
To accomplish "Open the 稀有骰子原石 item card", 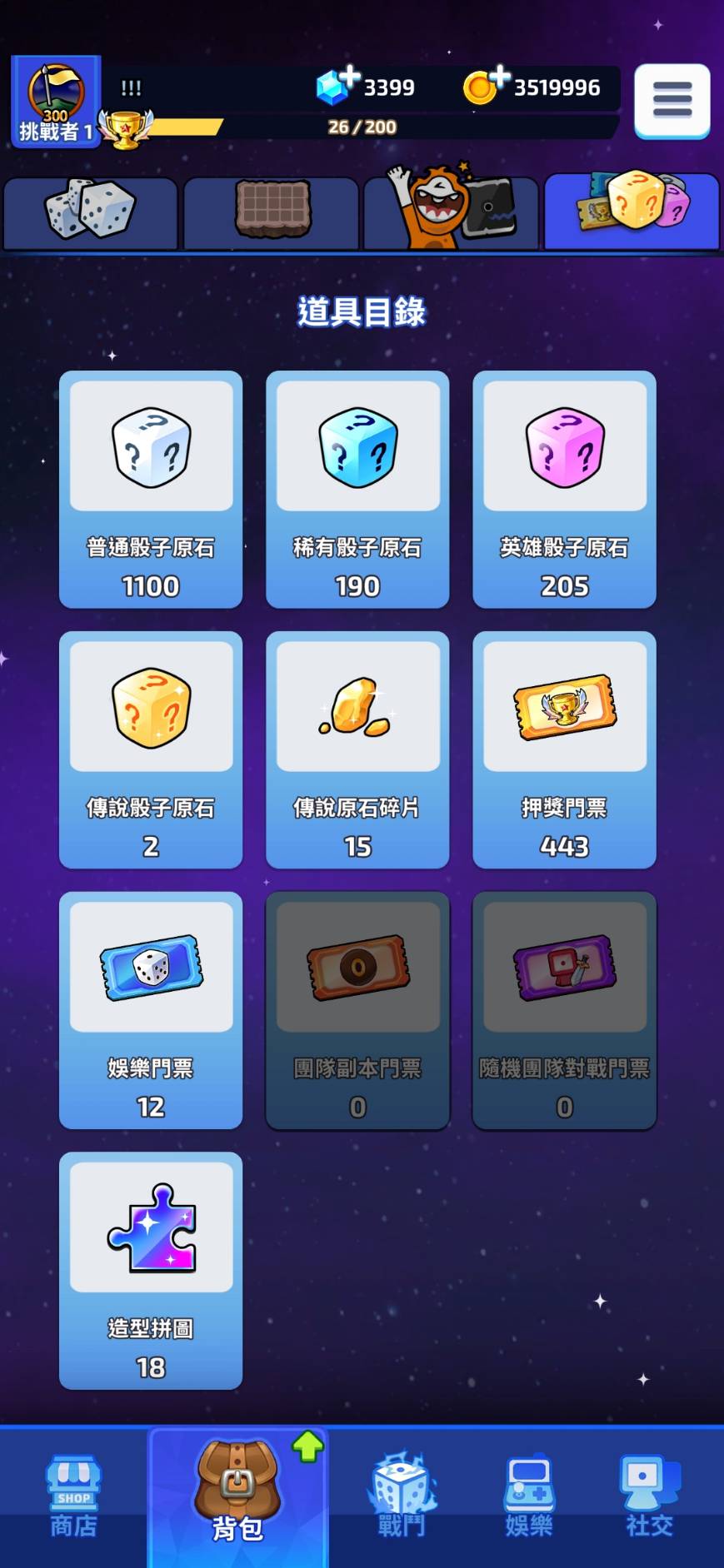I will pos(357,490).
